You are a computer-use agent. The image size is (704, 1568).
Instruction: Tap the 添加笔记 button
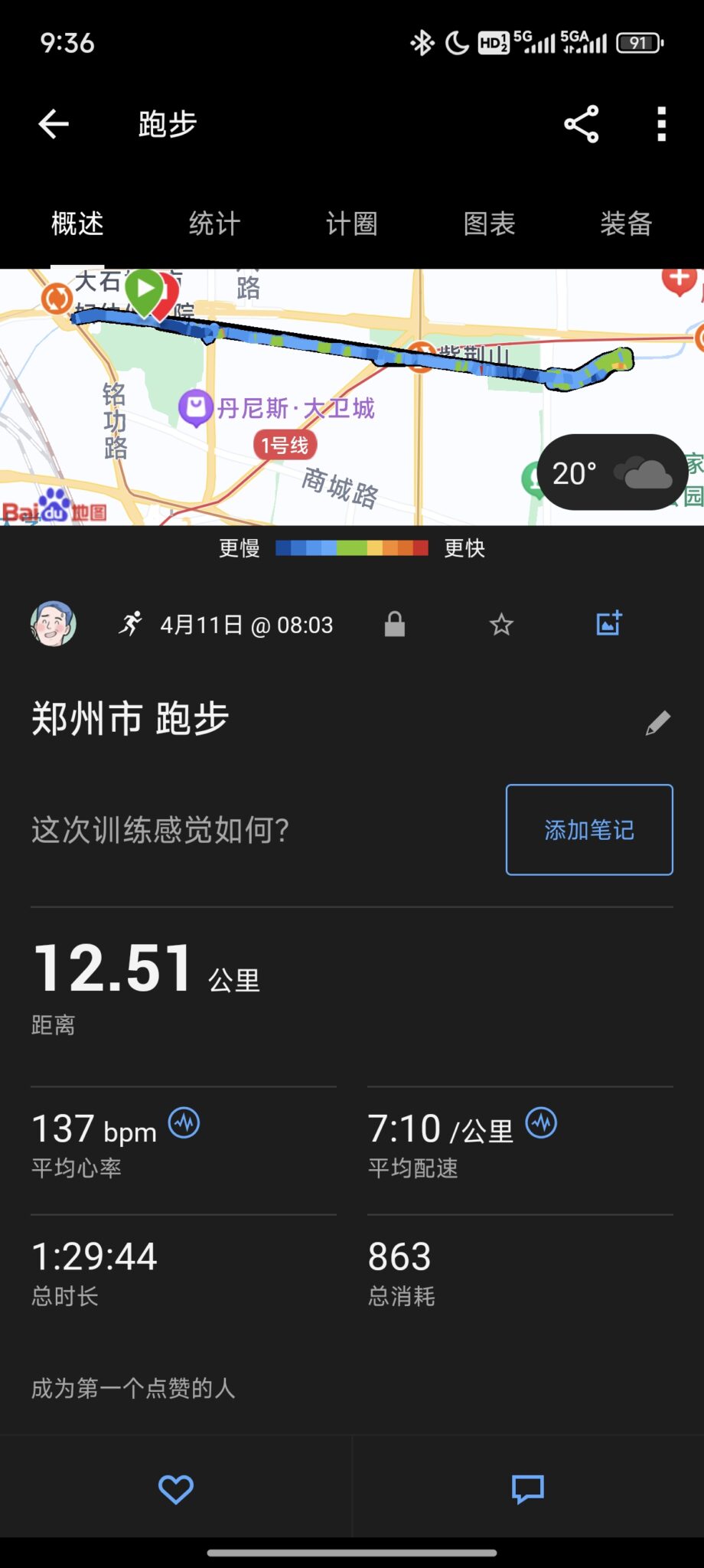[x=589, y=830]
